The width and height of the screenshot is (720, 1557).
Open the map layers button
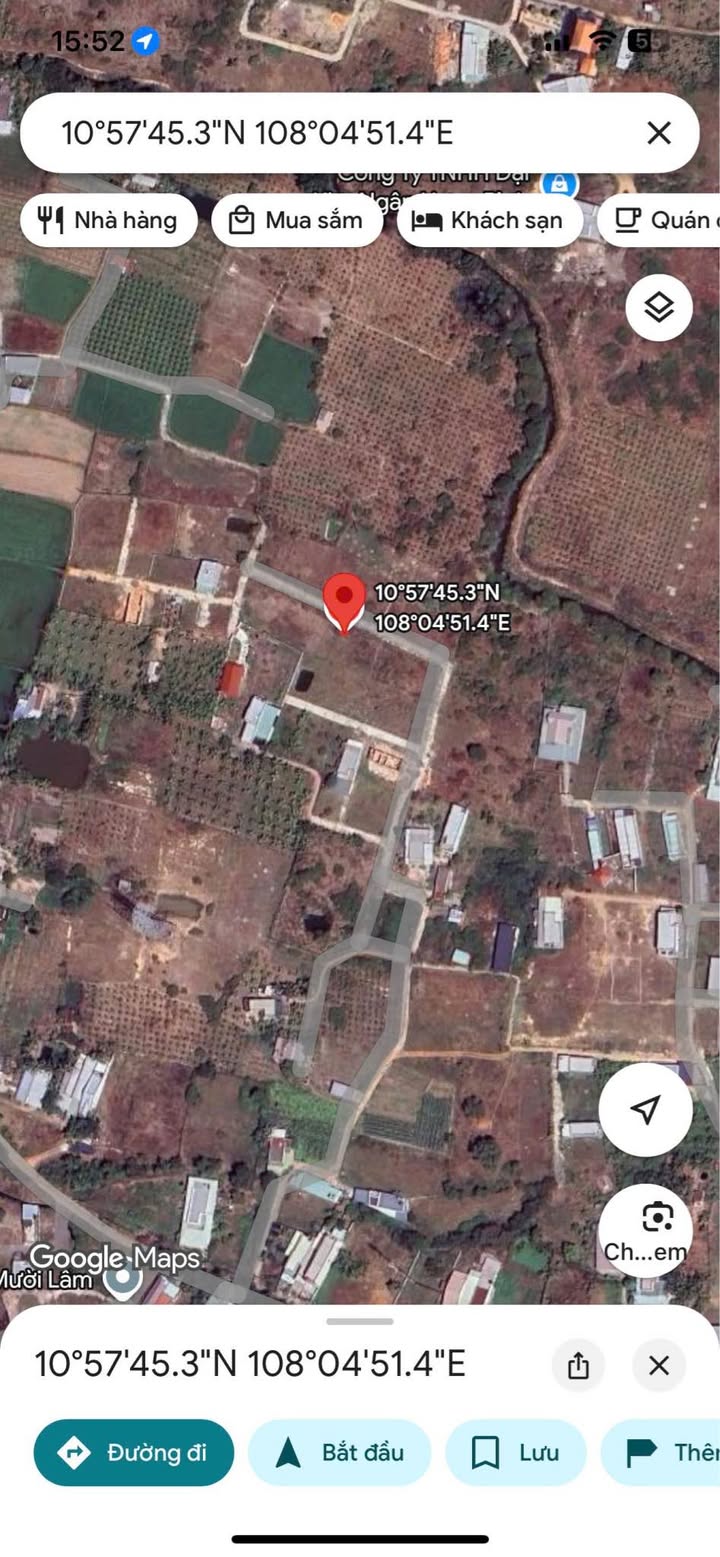659,308
